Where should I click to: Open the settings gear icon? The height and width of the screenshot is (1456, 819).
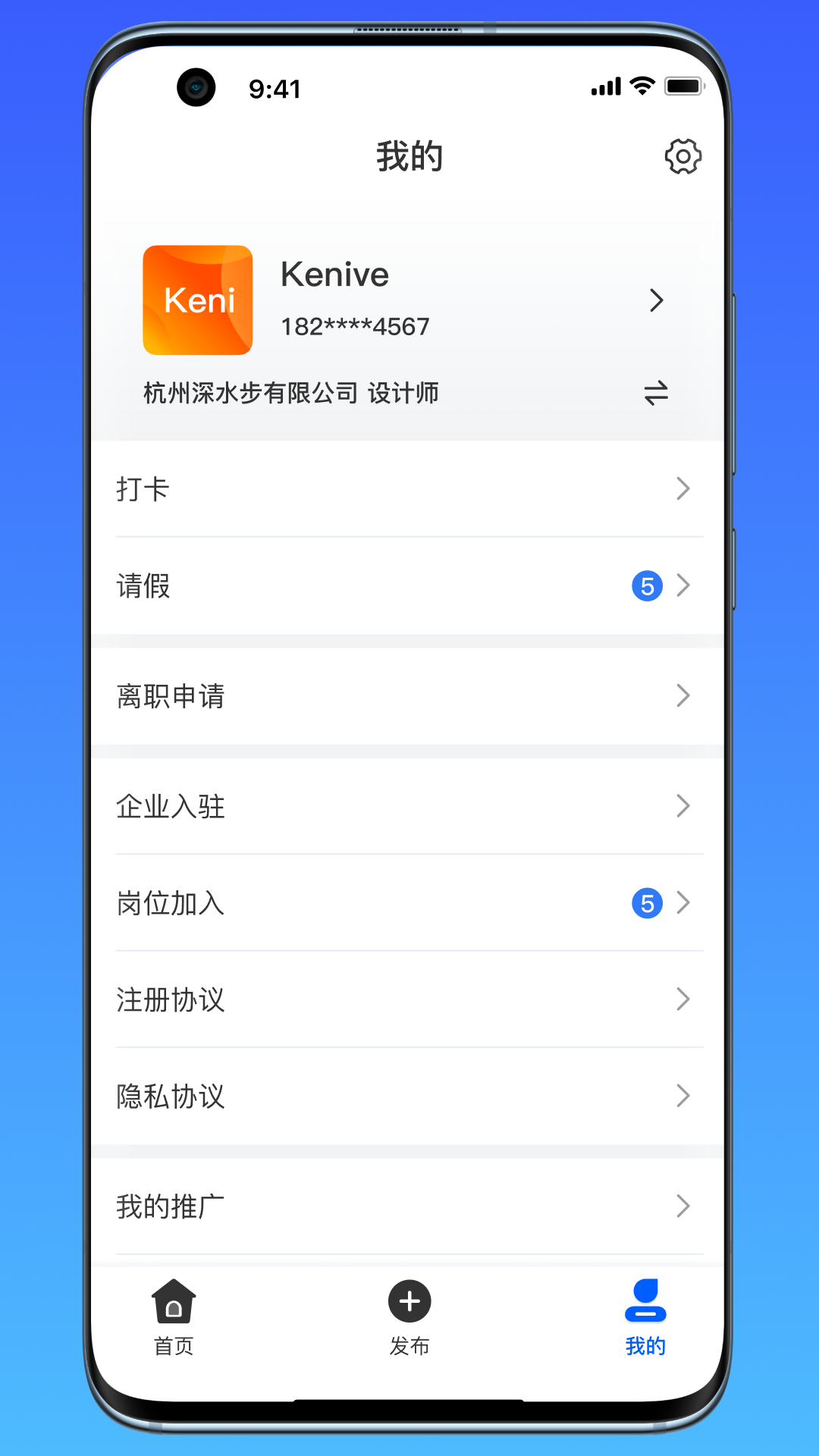[682, 156]
